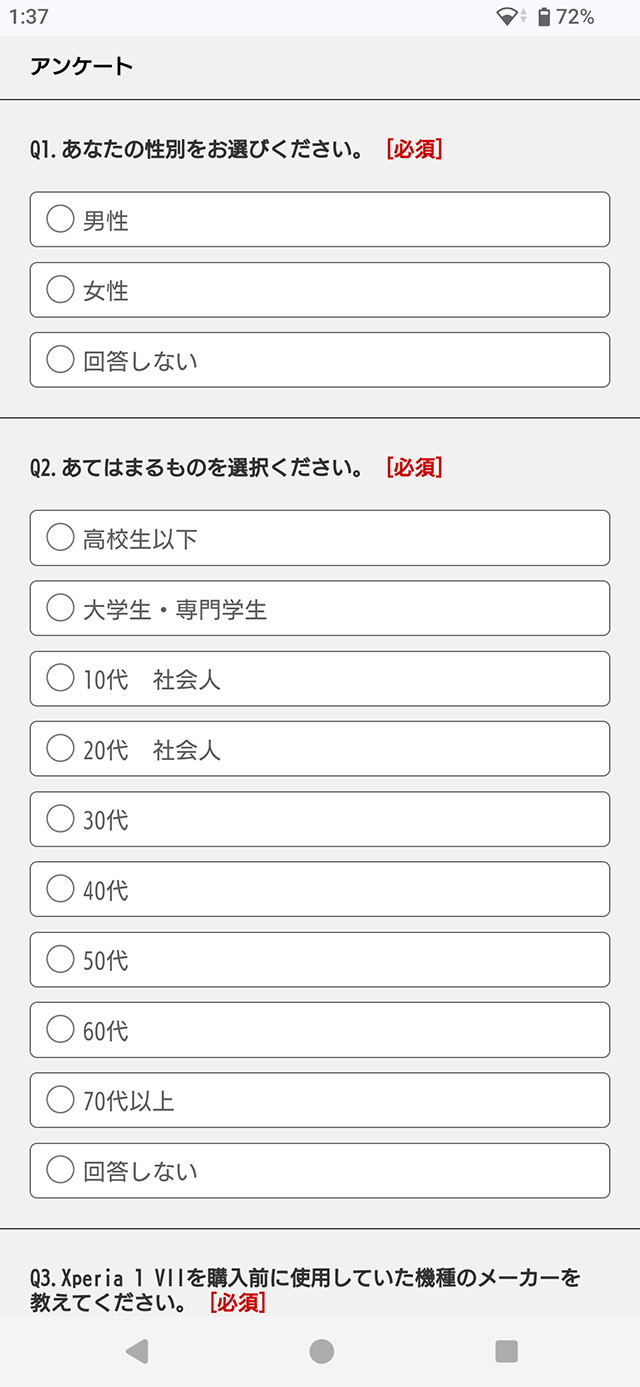Screen dimensions: 640x1387
Task: Select 20代 社会人
Action: pos(320,749)
